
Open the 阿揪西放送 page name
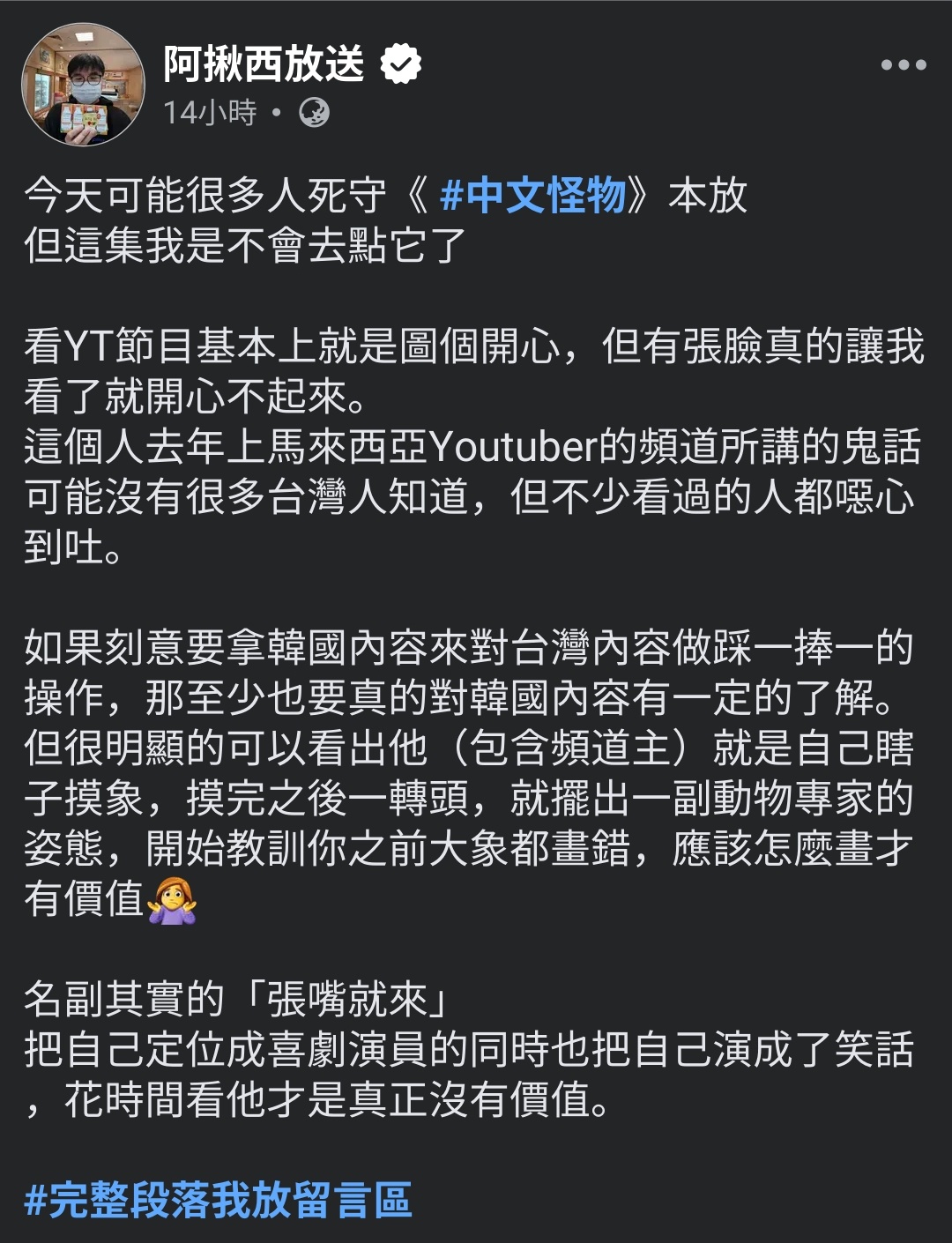pyautogui.click(x=264, y=64)
